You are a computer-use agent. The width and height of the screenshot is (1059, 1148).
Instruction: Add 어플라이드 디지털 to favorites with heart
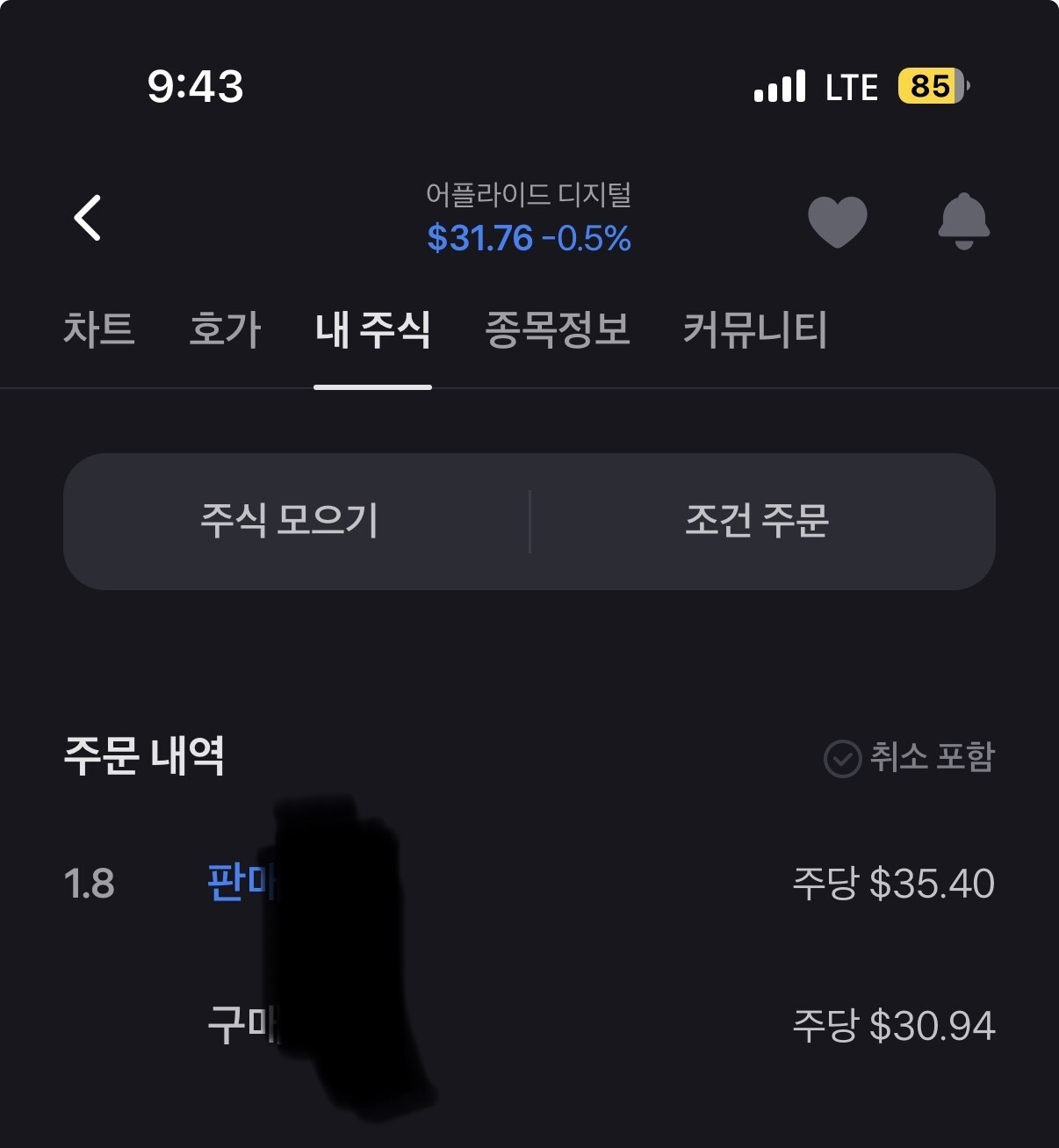(837, 220)
